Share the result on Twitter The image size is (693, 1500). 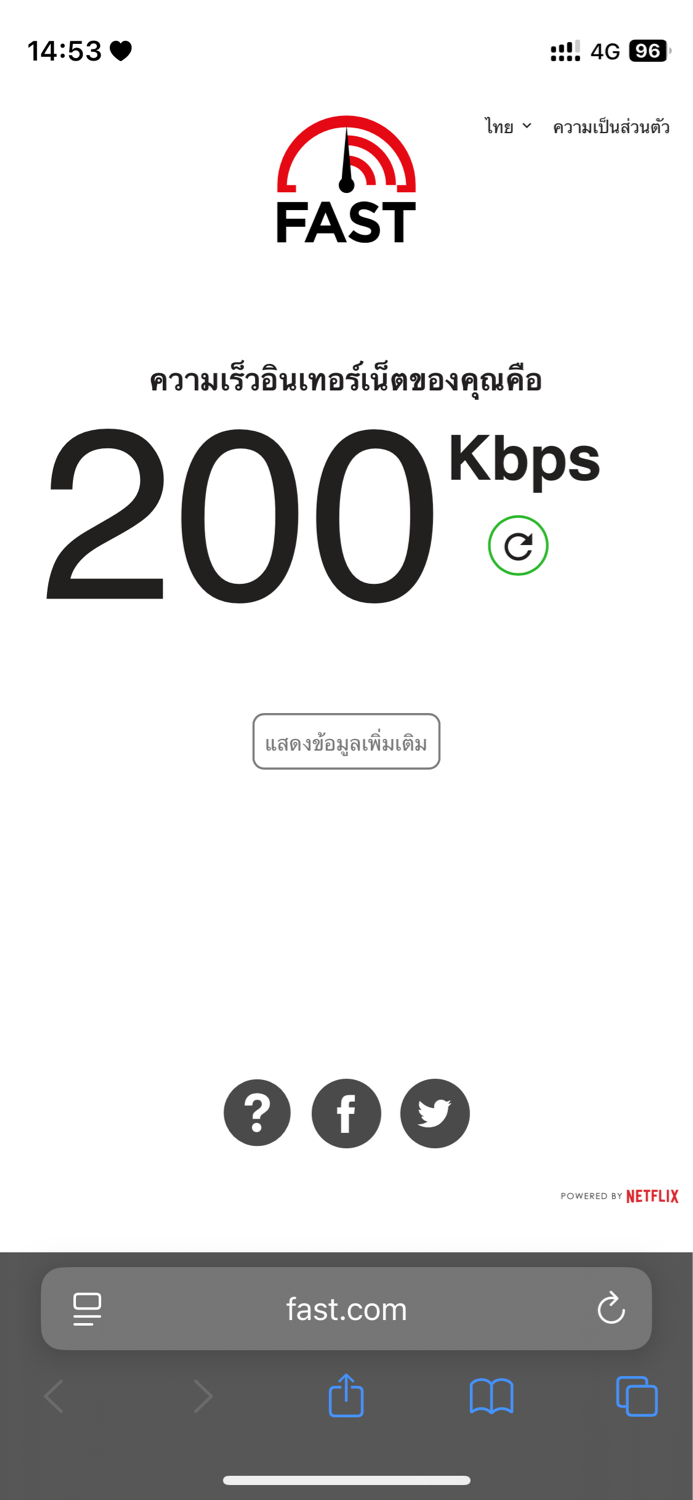(x=435, y=1113)
